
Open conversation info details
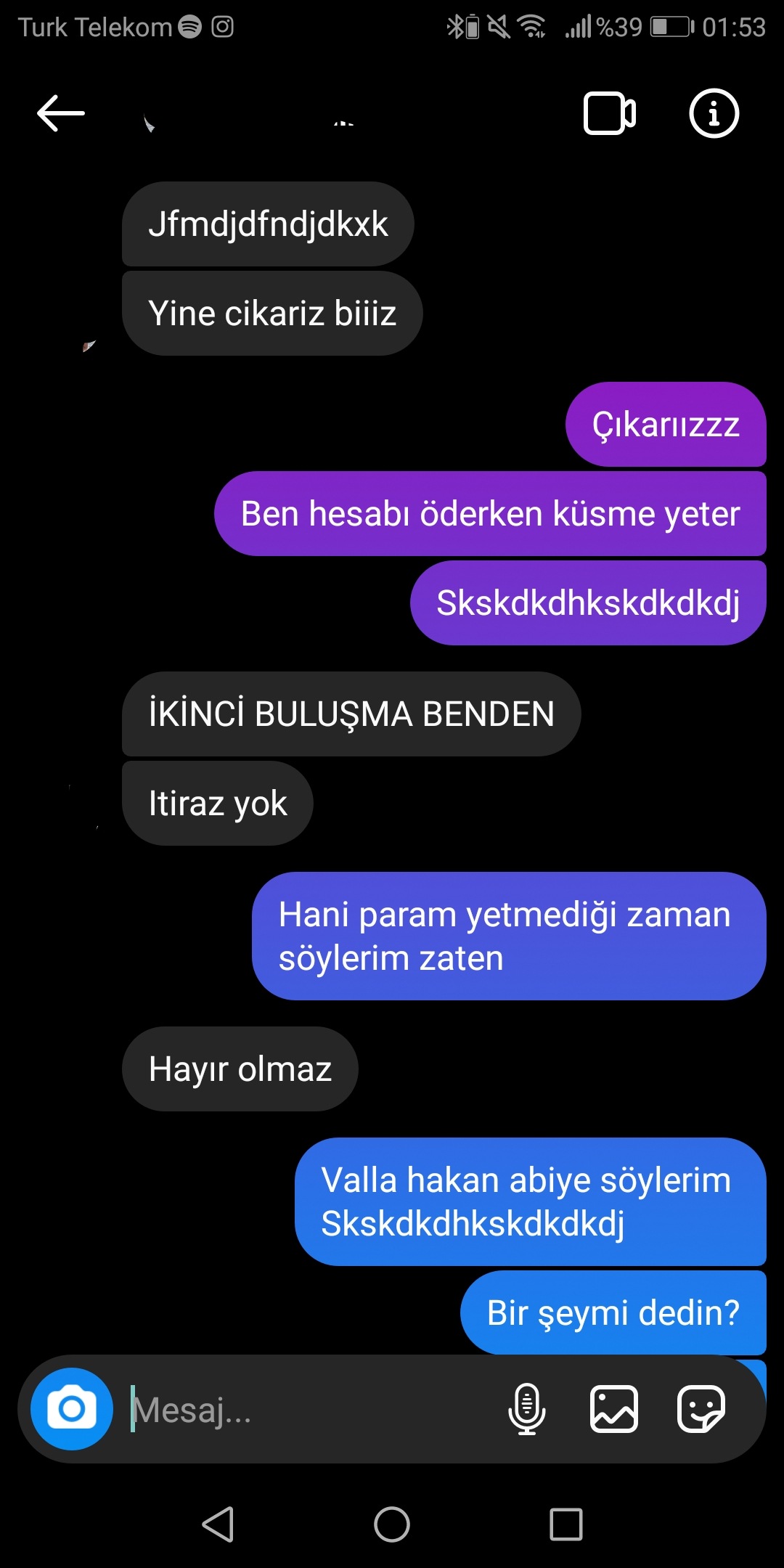(714, 113)
